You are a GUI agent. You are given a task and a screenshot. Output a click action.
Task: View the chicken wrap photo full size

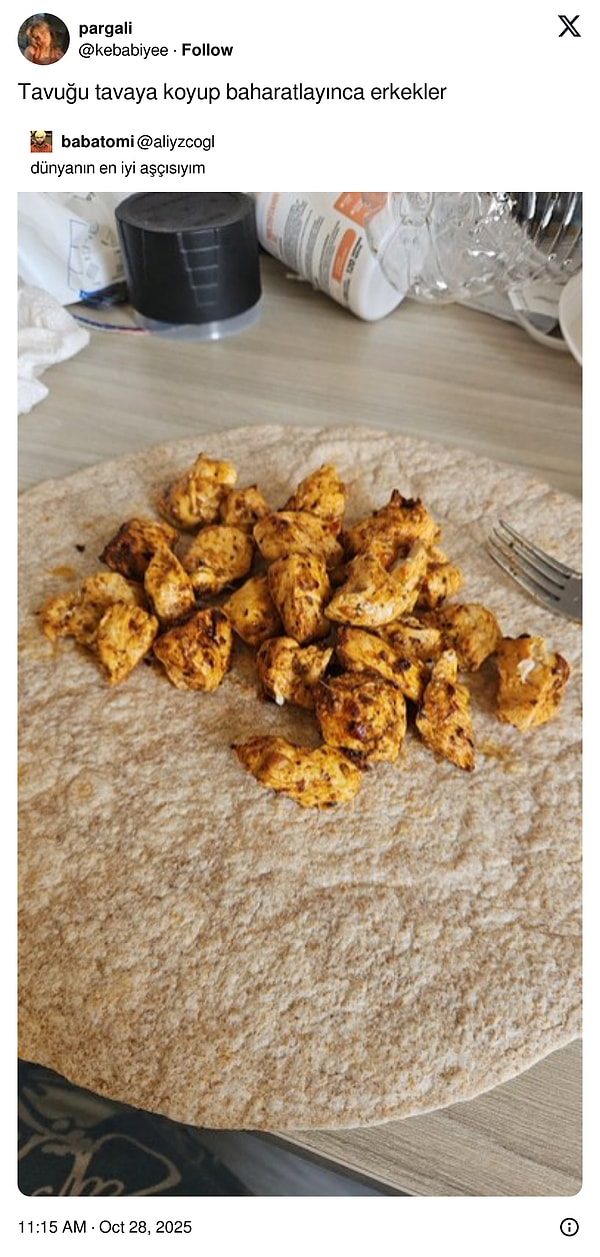tap(300, 692)
